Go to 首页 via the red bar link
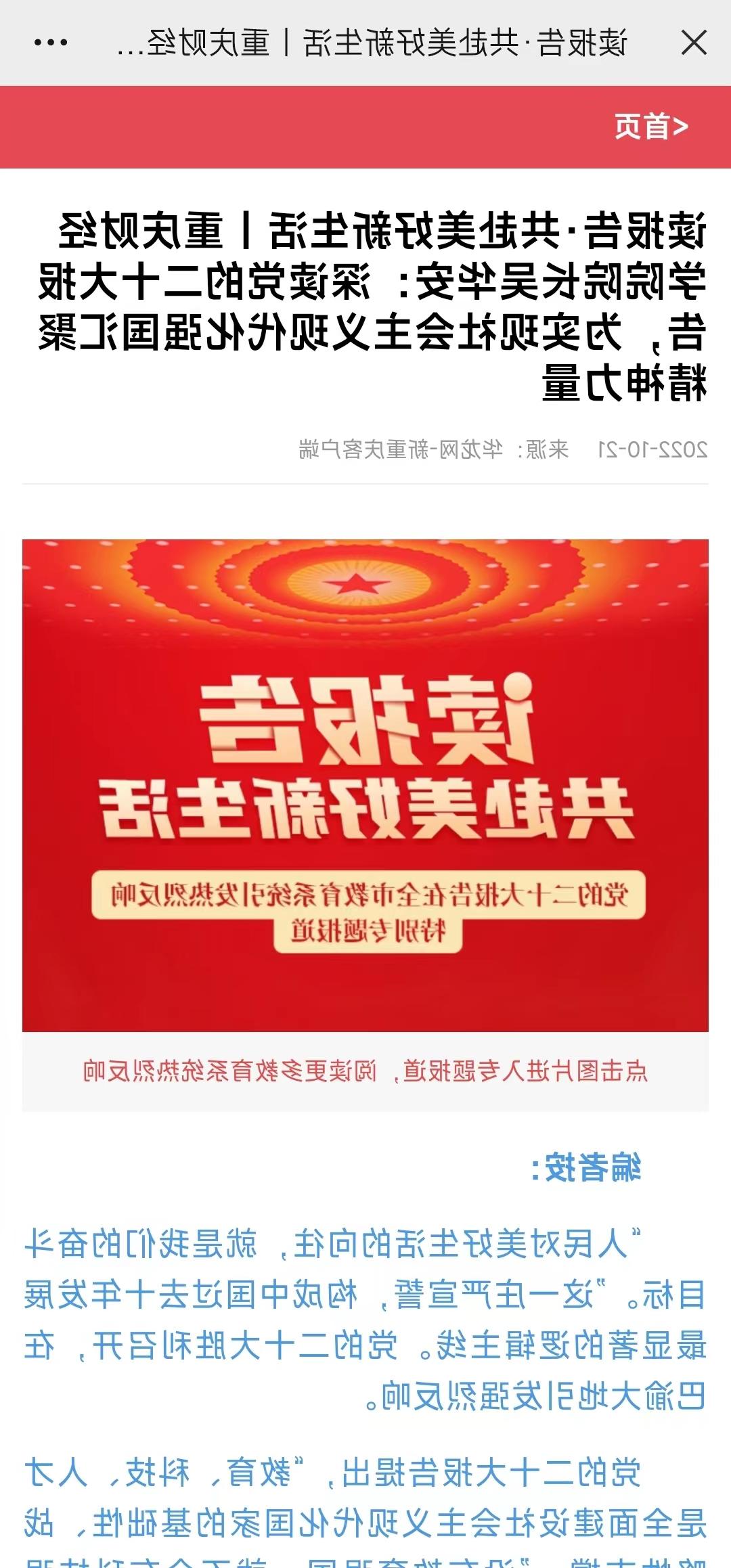 tap(650, 127)
